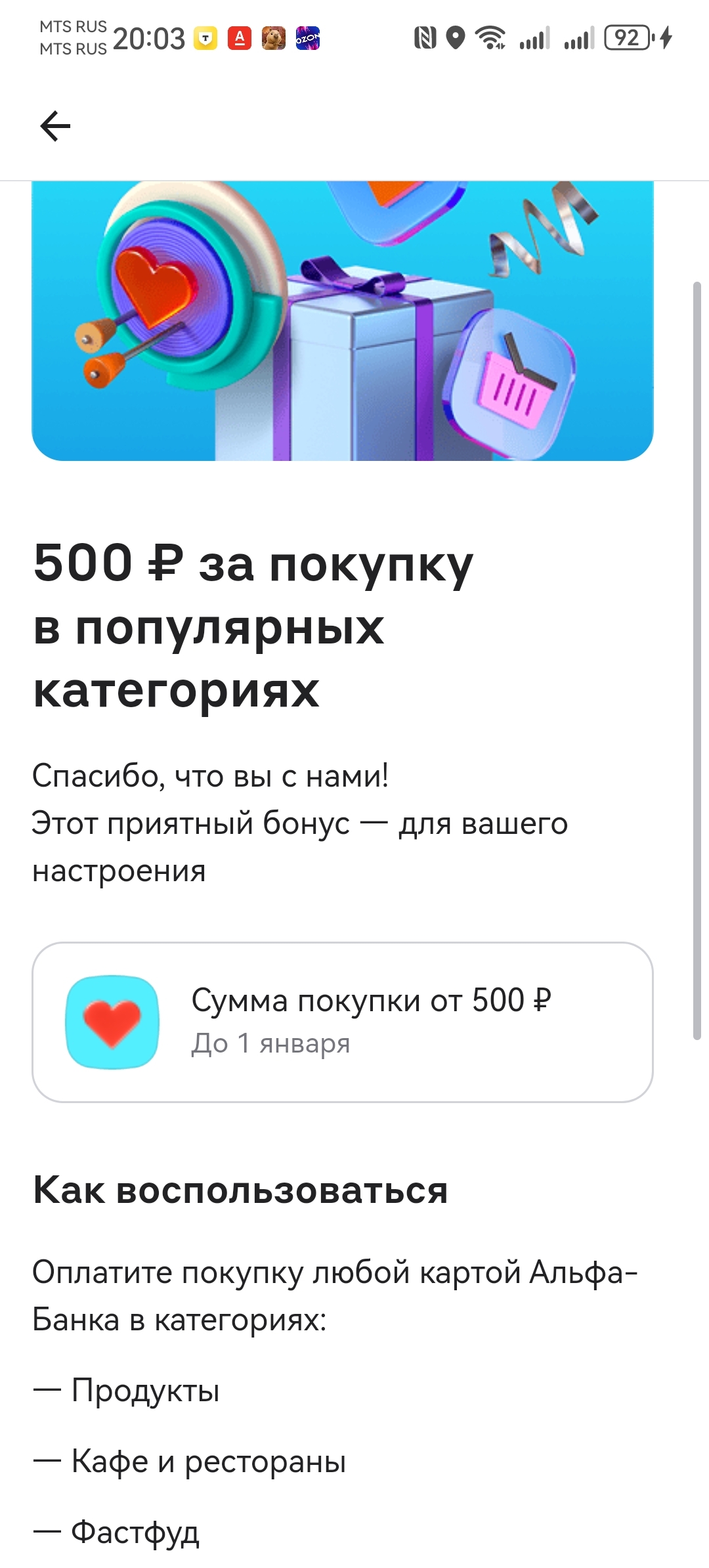Tap the OZON notification icon
This screenshot has height=1568, width=709.
click(309, 37)
